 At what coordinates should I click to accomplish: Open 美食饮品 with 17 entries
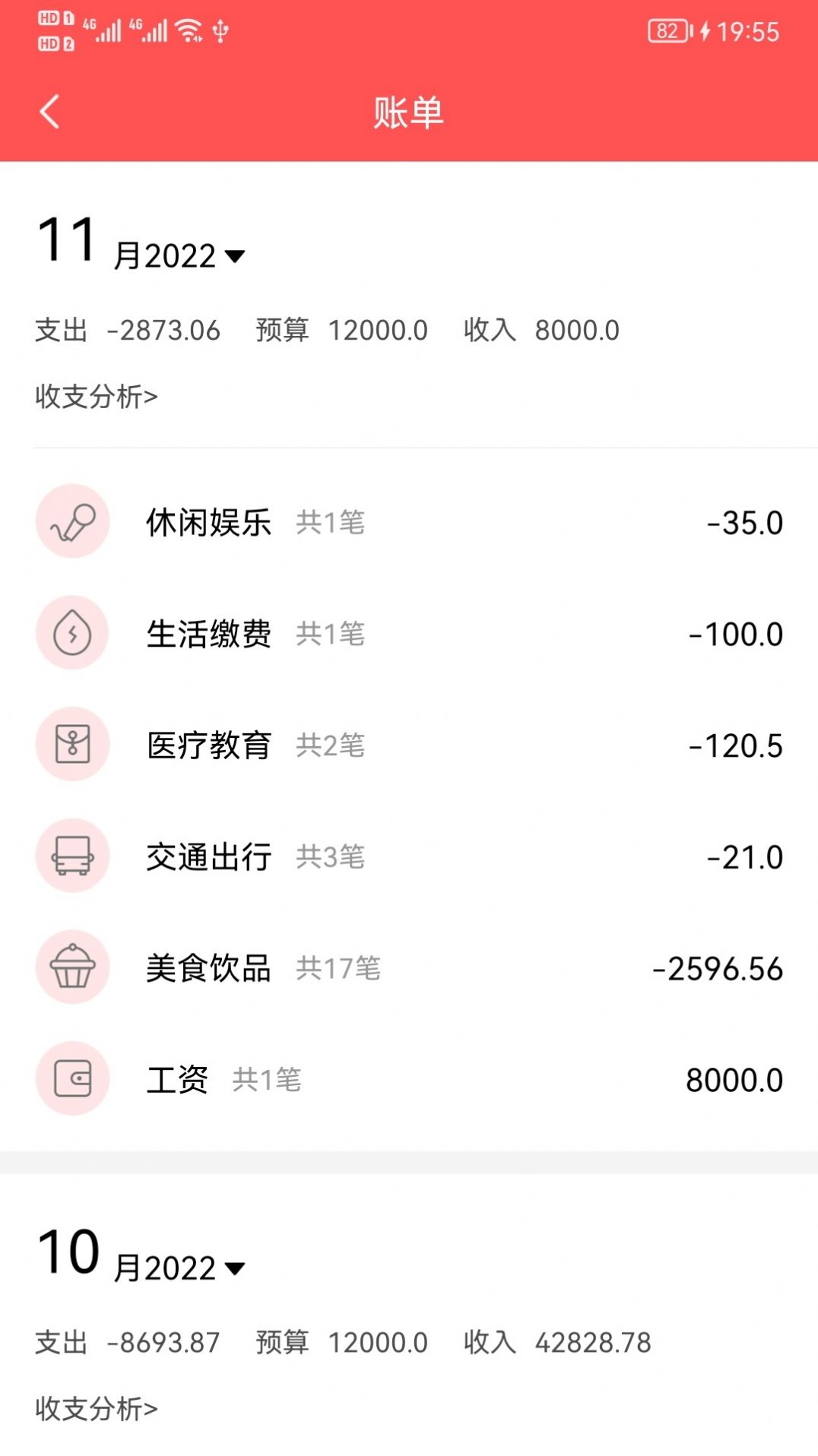tap(409, 967)
